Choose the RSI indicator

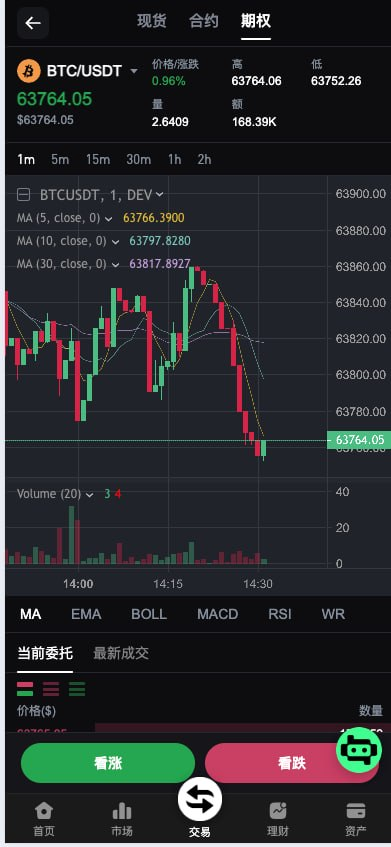(x=280, y=614)
